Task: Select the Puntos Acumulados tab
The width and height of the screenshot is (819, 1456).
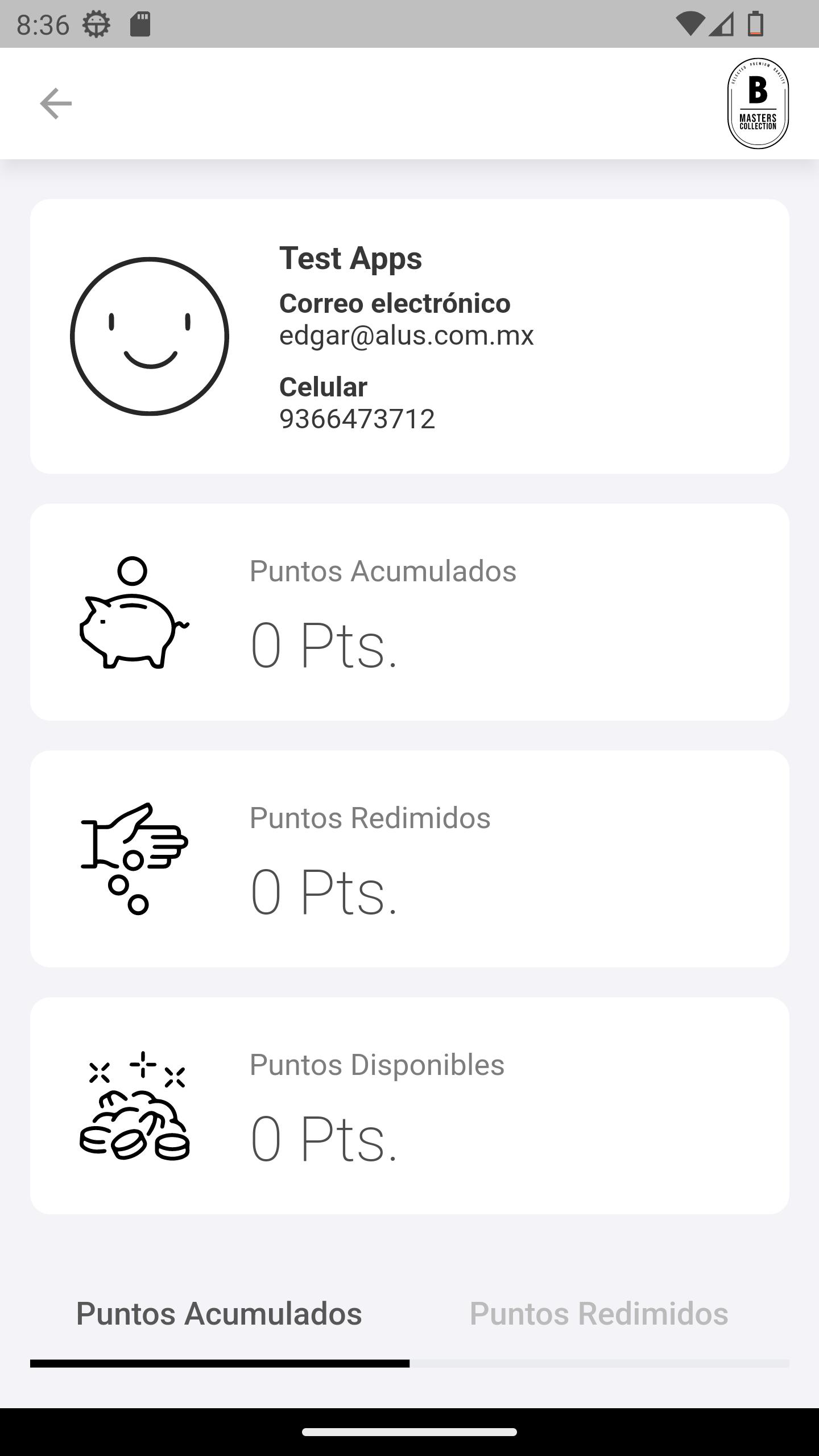Action: 219,1314
